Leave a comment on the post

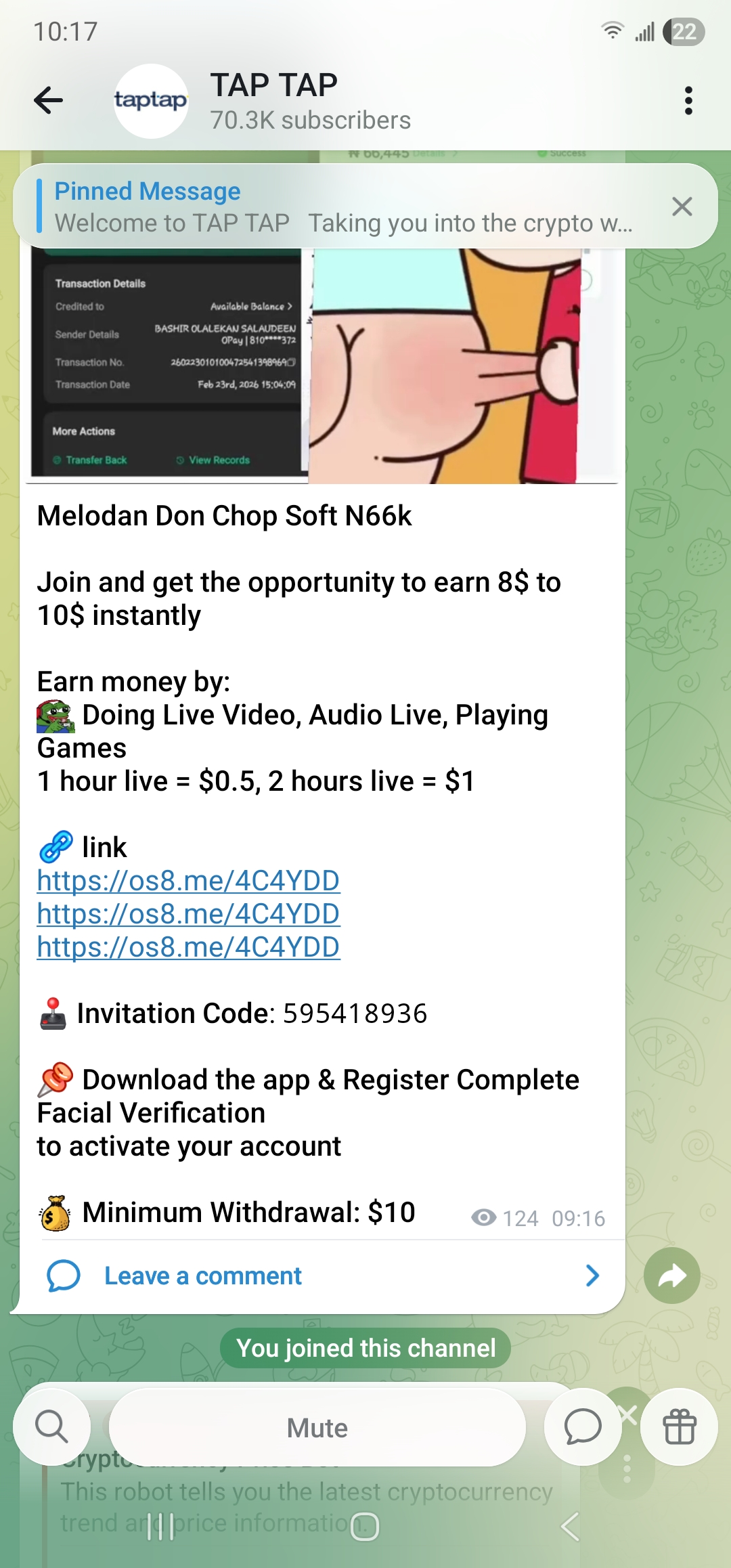click(x=203, y=1276)
